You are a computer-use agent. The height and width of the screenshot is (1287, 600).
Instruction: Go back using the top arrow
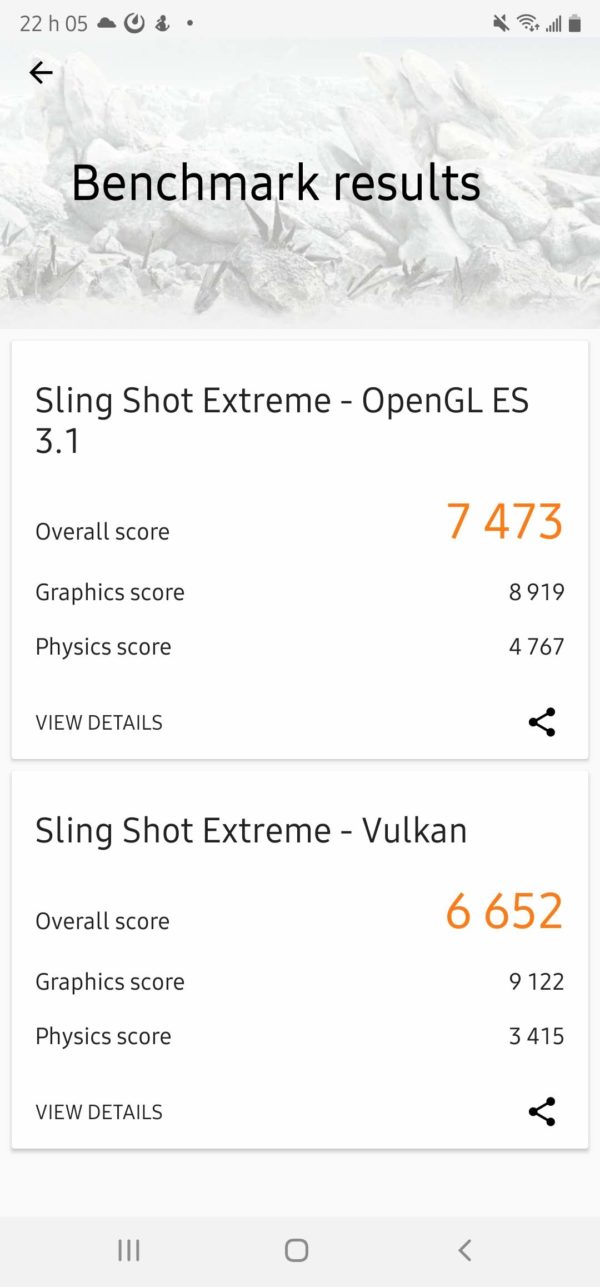click(x=41, y=72)
